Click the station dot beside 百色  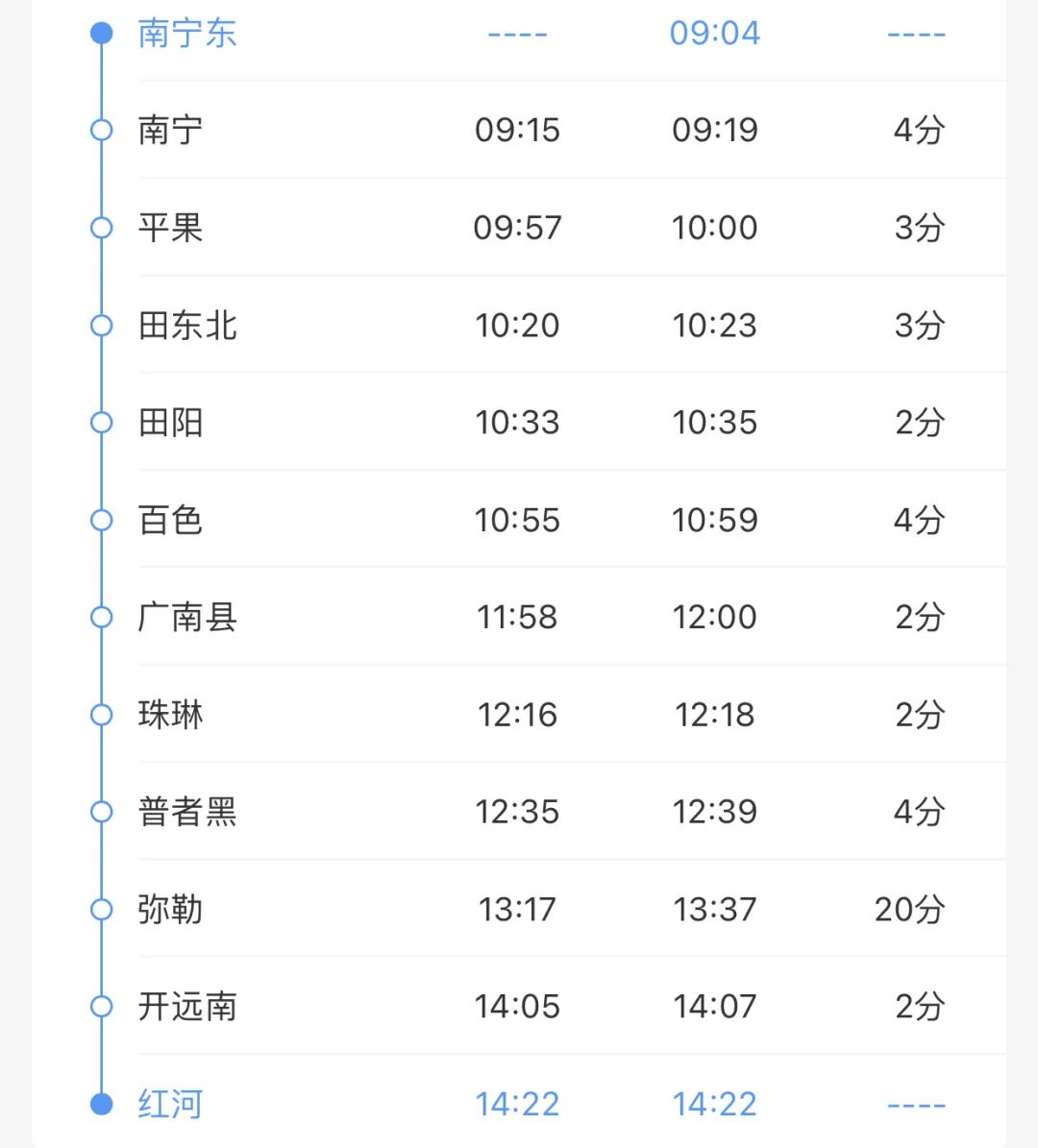point(99,519)
